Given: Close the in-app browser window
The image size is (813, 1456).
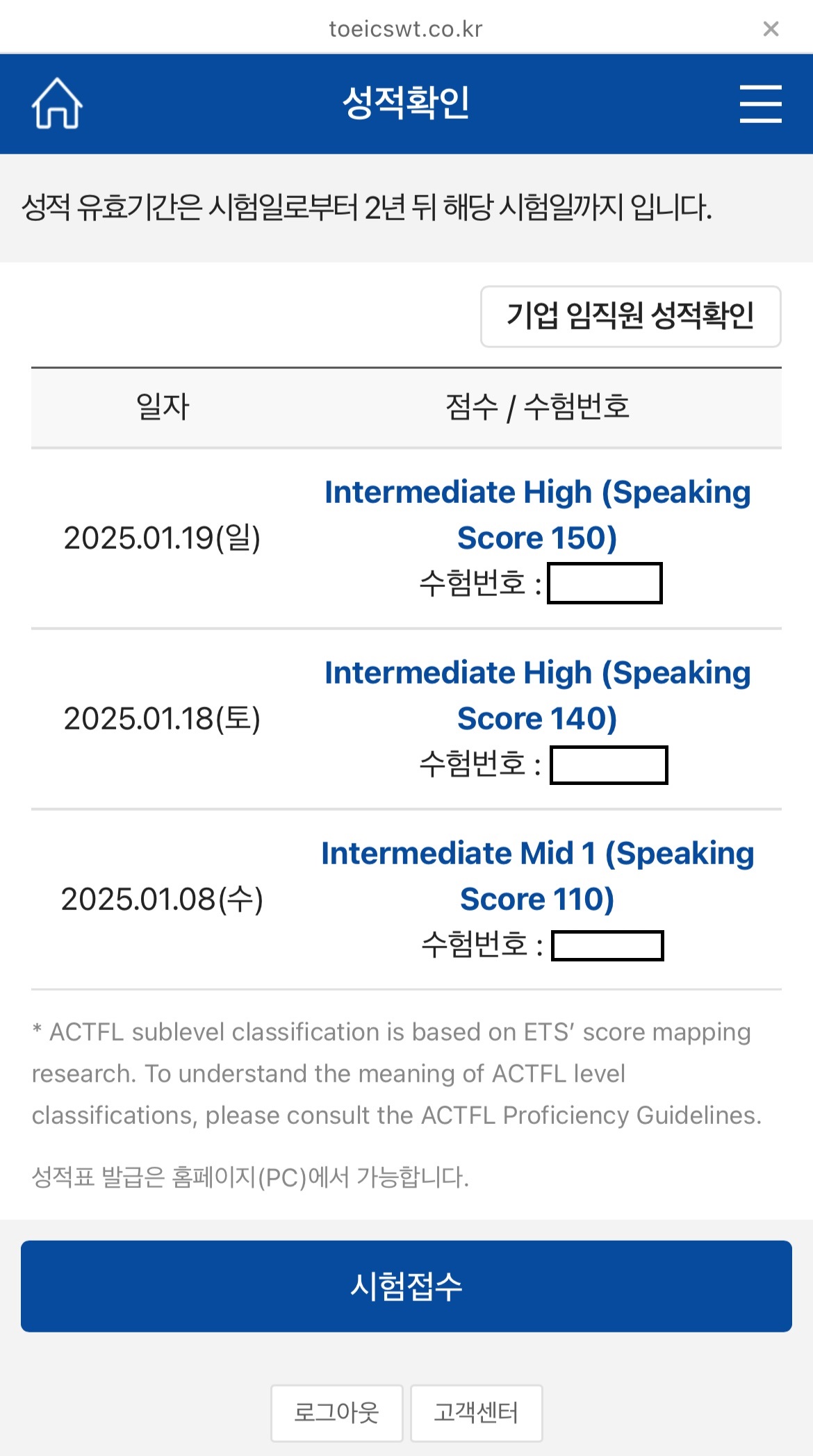Looking at the screenshot, I should coord(771,28).
